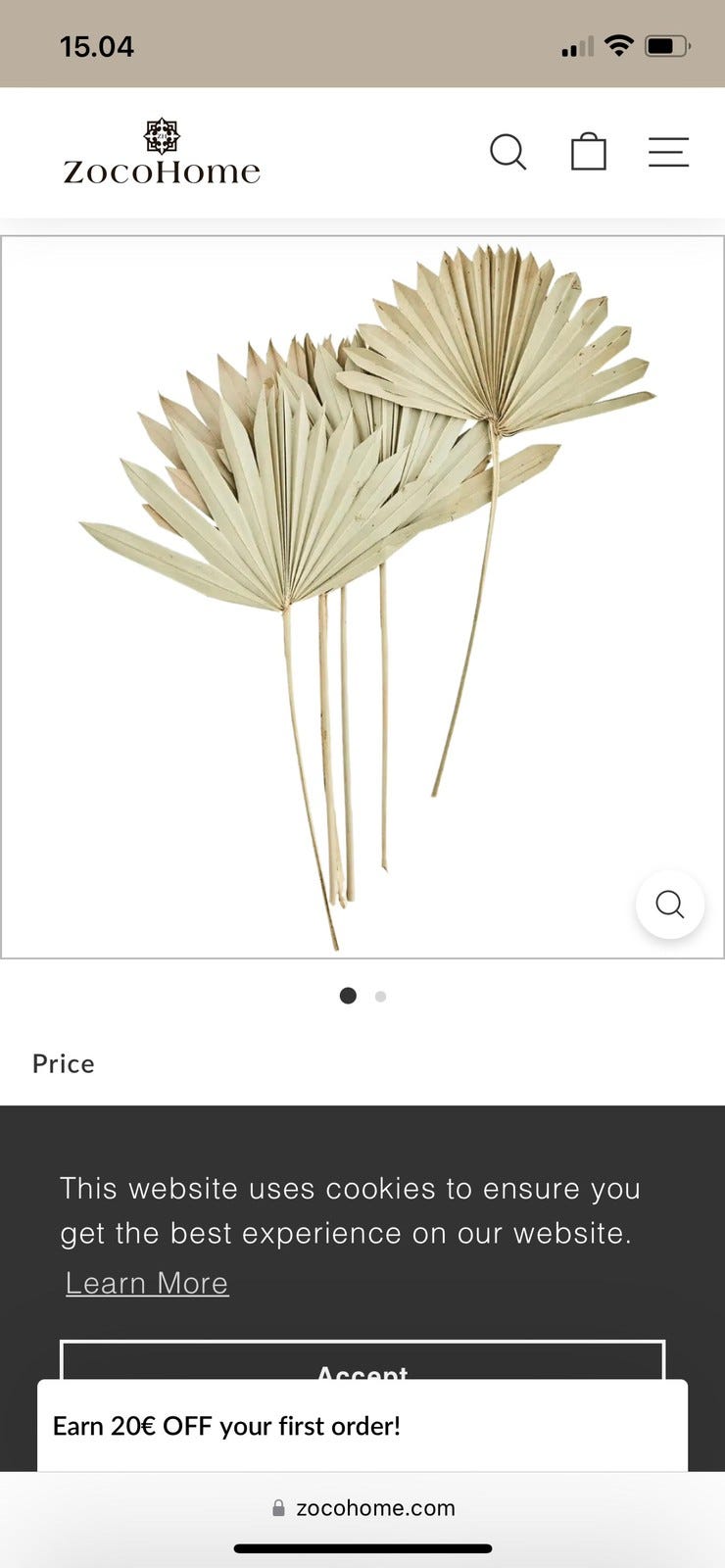Zoom in on the palm leaf image
Image resolution: width=725 pixels, height=1568 pixels.
coord(669,904)
